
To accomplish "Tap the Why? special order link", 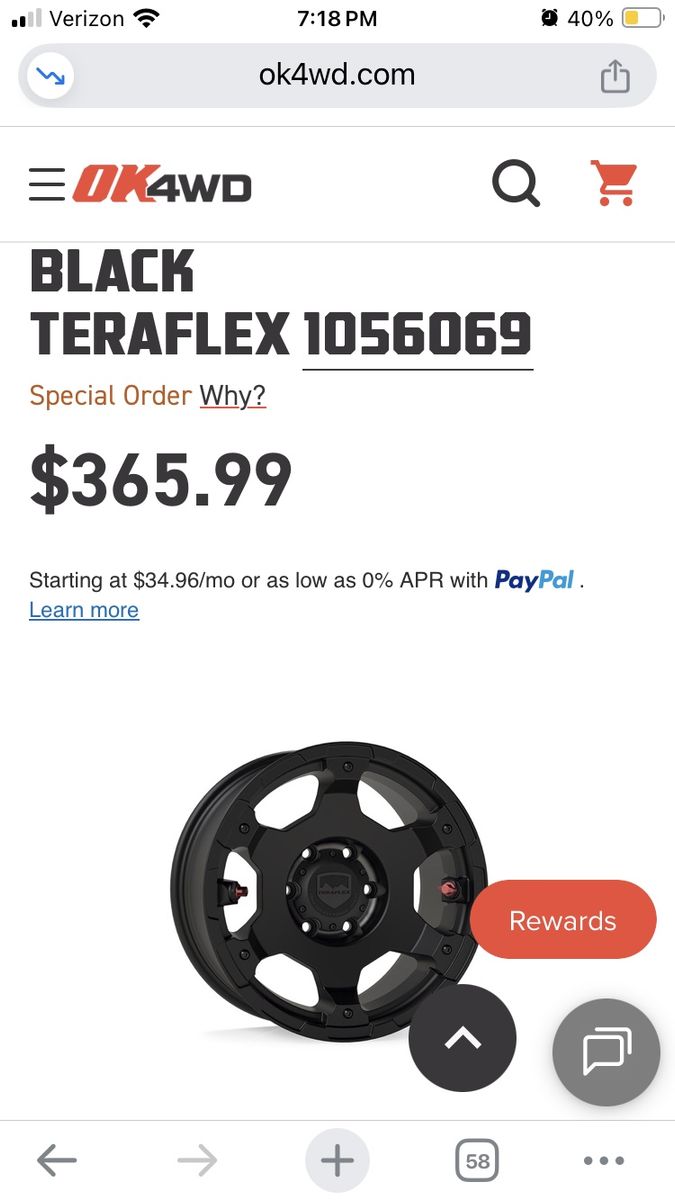I will 232,396.
